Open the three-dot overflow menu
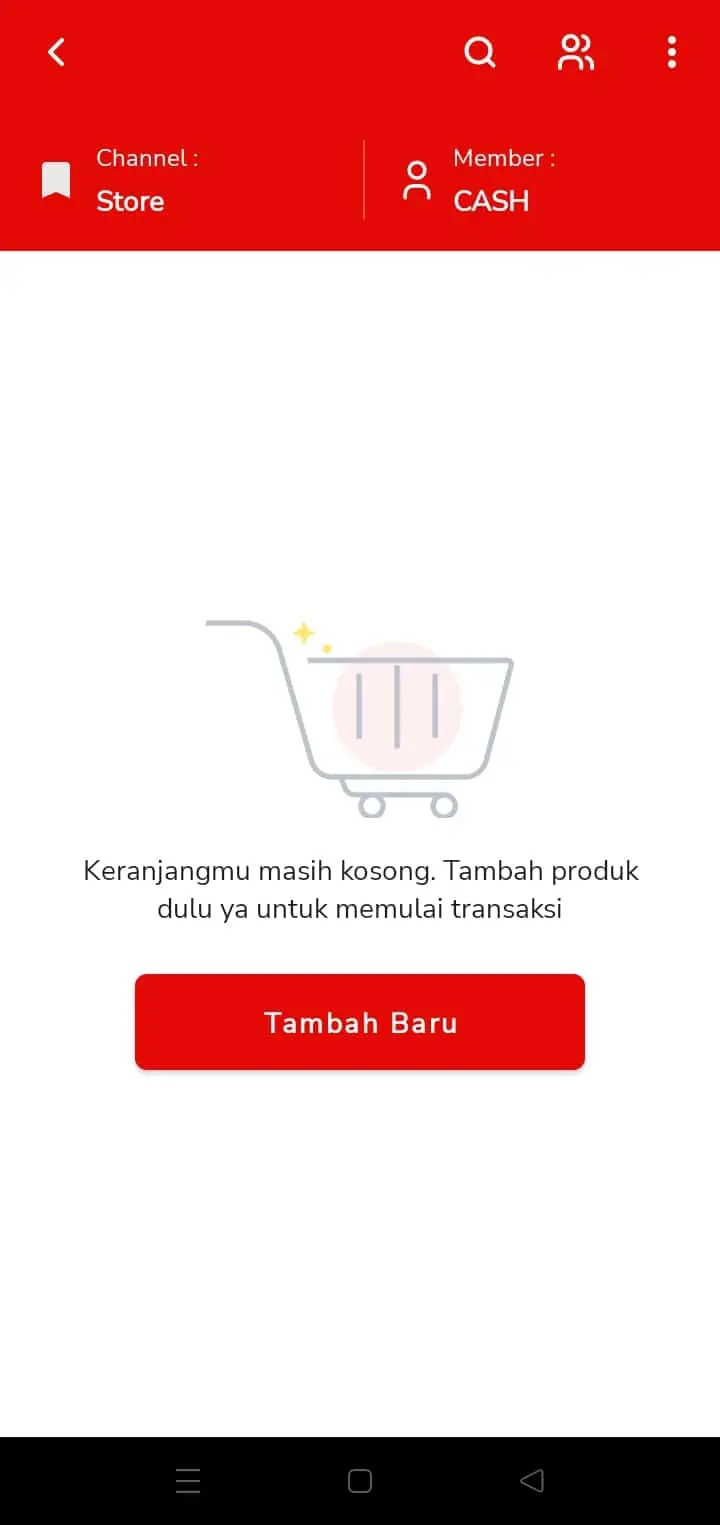720x1525 pixels. [x=671, y=52]
